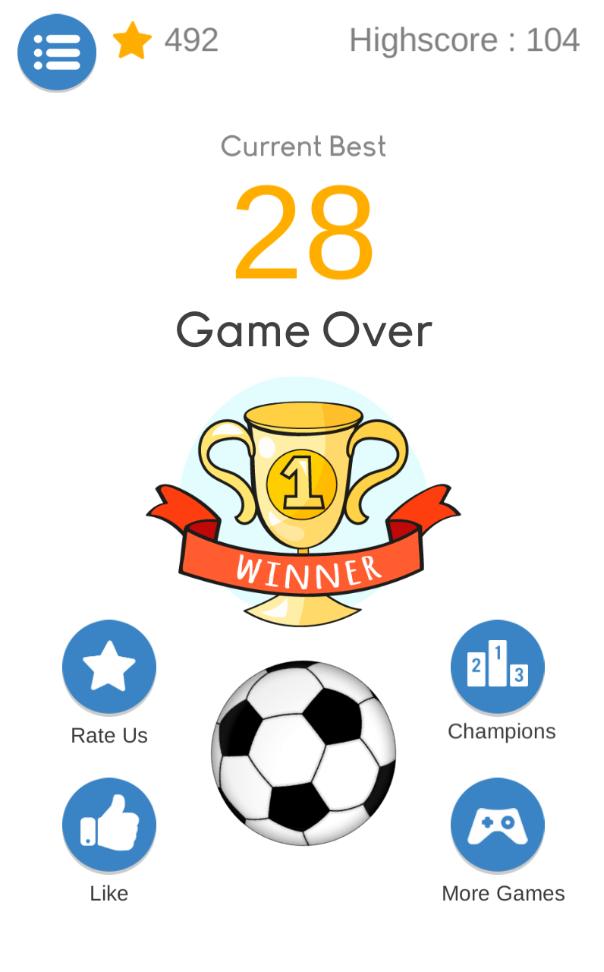
Task: Open the menu list button
Action: tap(57, 51)
